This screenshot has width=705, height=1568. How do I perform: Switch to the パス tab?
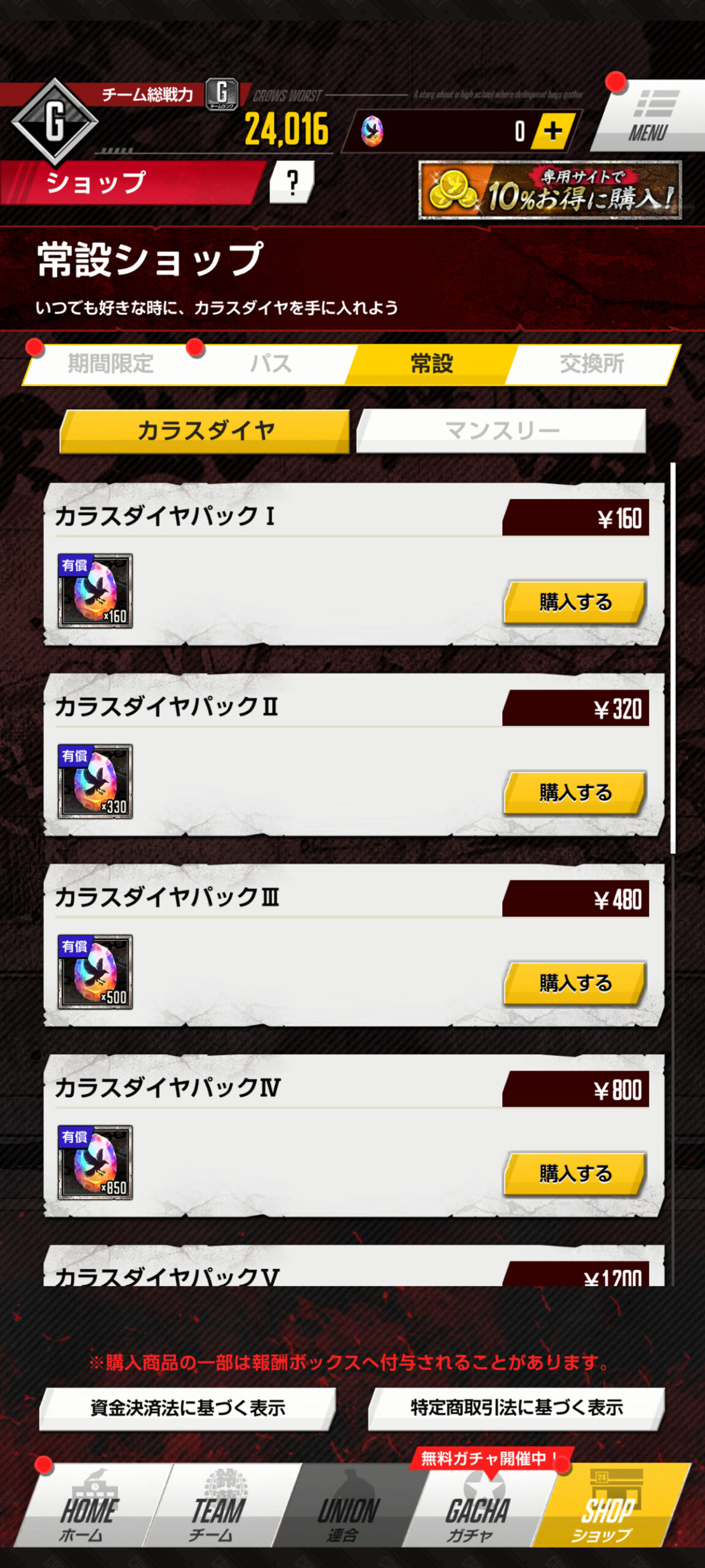pyautogui.click(x=271, y=364)
